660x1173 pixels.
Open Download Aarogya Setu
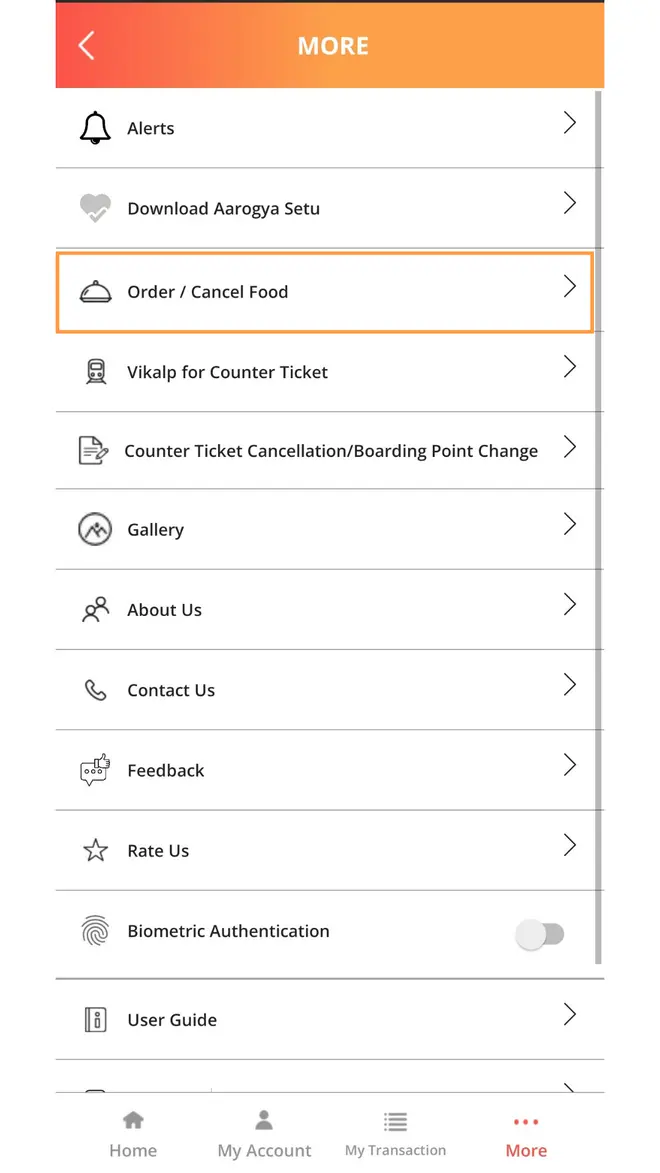[x=329, y=208]
